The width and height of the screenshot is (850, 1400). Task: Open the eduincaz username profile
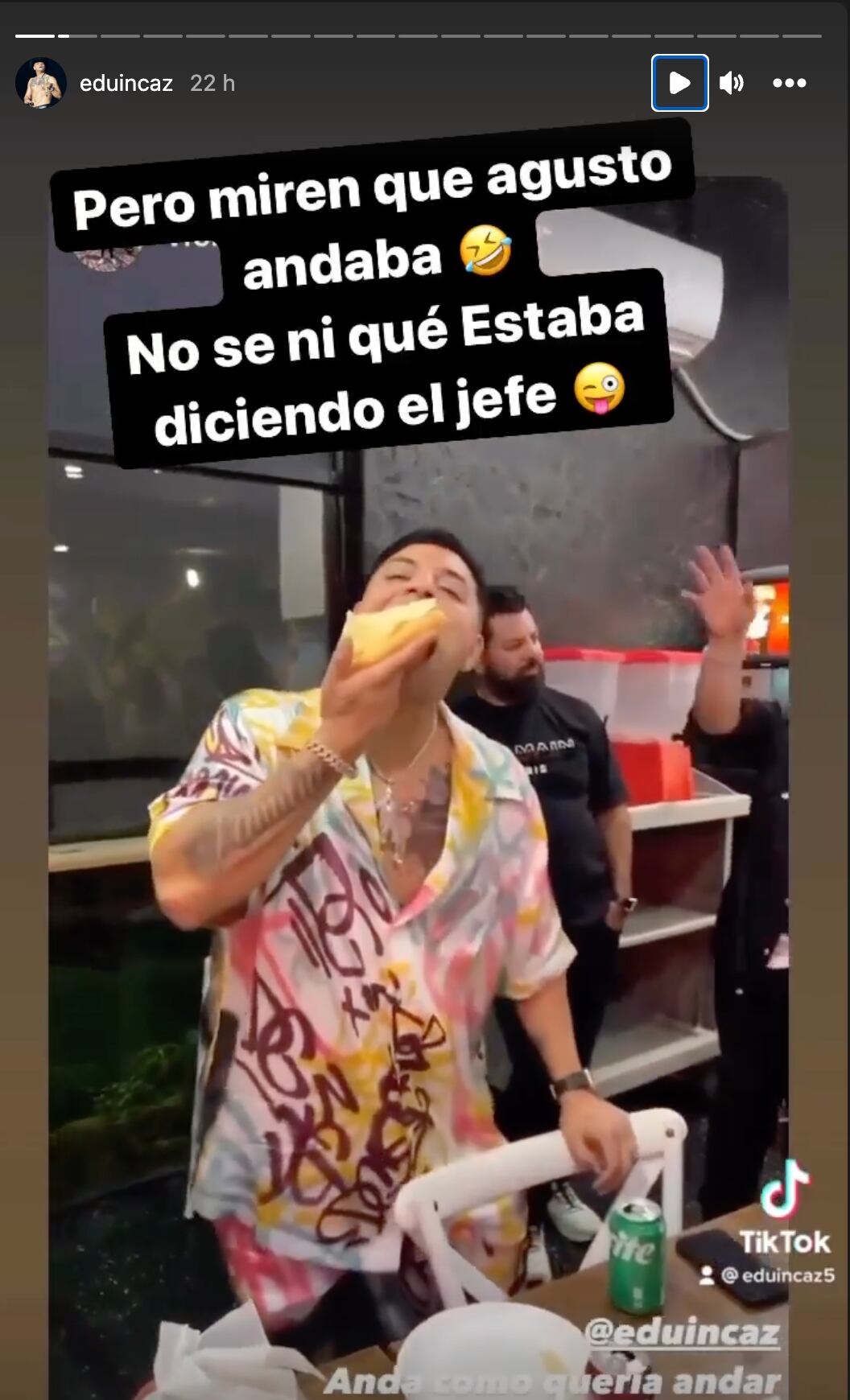[126, 83]
